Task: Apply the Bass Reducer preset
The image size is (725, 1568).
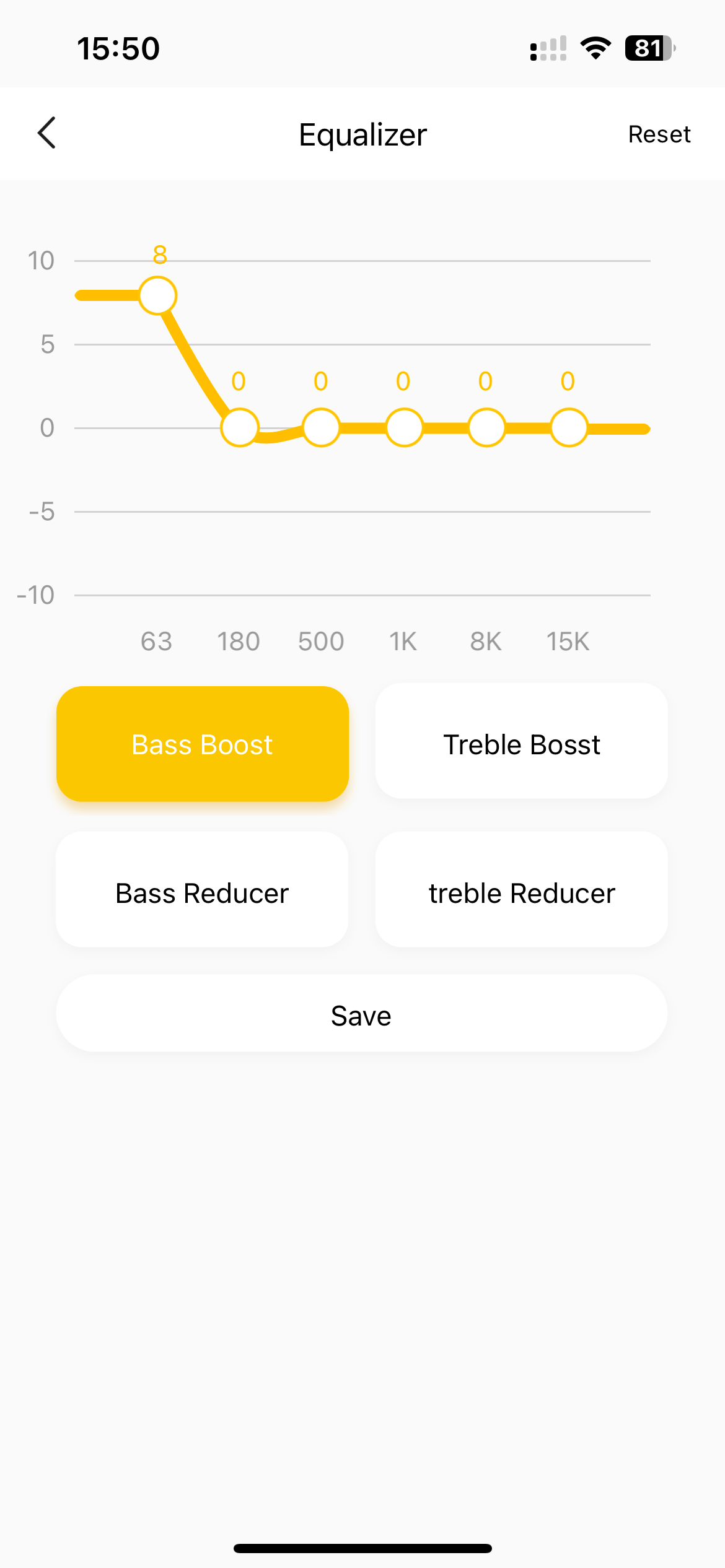Action: [202, 892]
